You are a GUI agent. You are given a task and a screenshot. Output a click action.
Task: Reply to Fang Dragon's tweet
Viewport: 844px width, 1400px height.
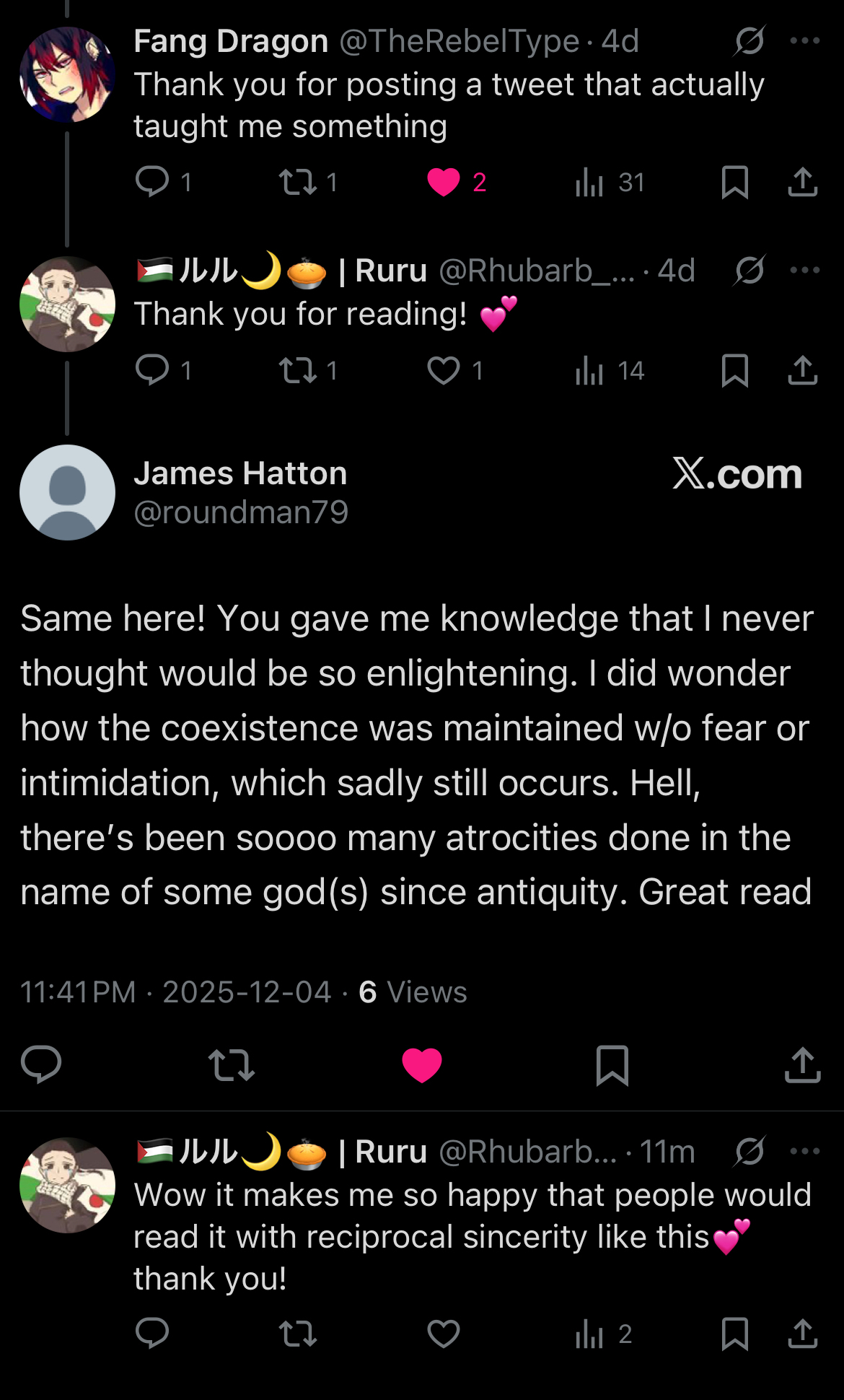pos(152,182)
